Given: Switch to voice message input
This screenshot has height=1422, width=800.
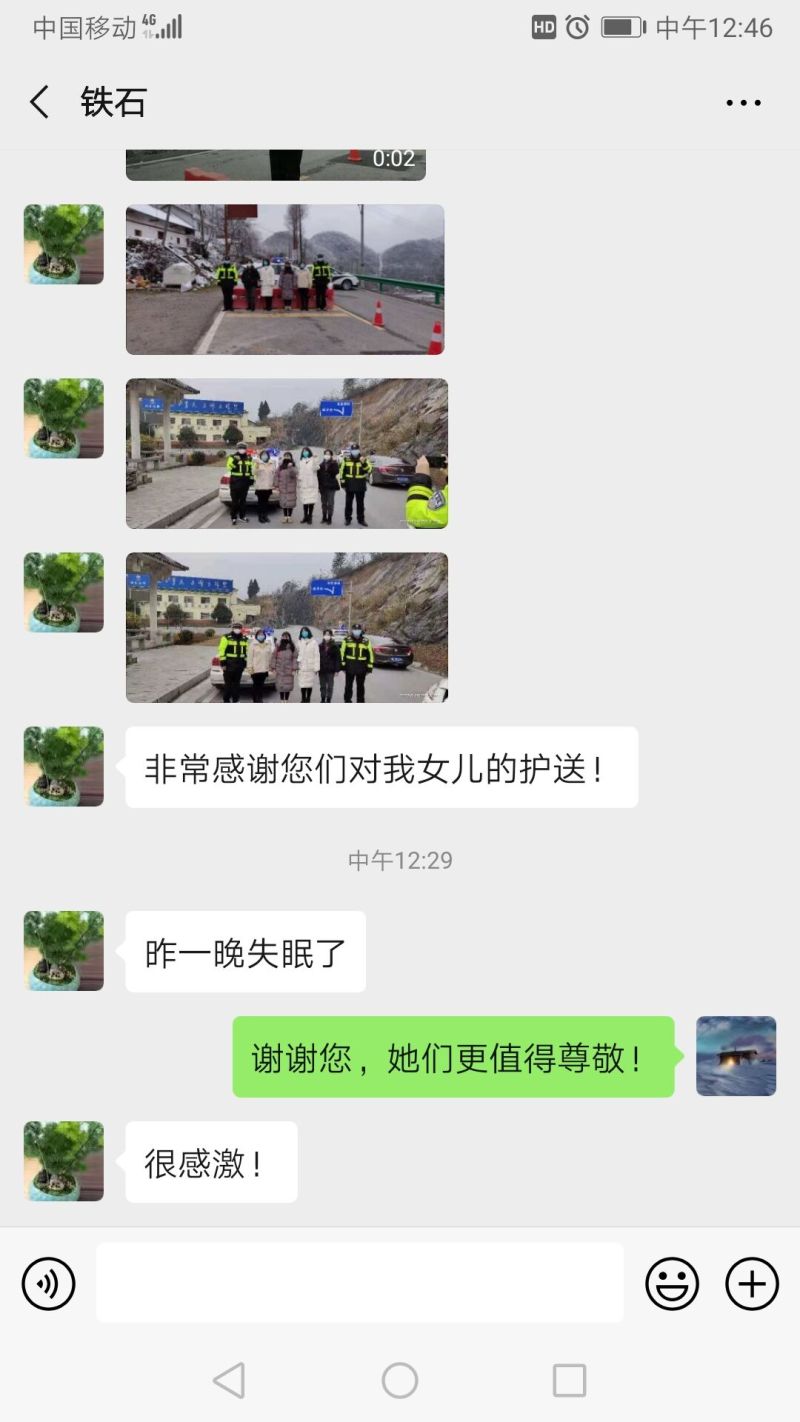Looking at the screenshot, I should [x=49, y=1283].
